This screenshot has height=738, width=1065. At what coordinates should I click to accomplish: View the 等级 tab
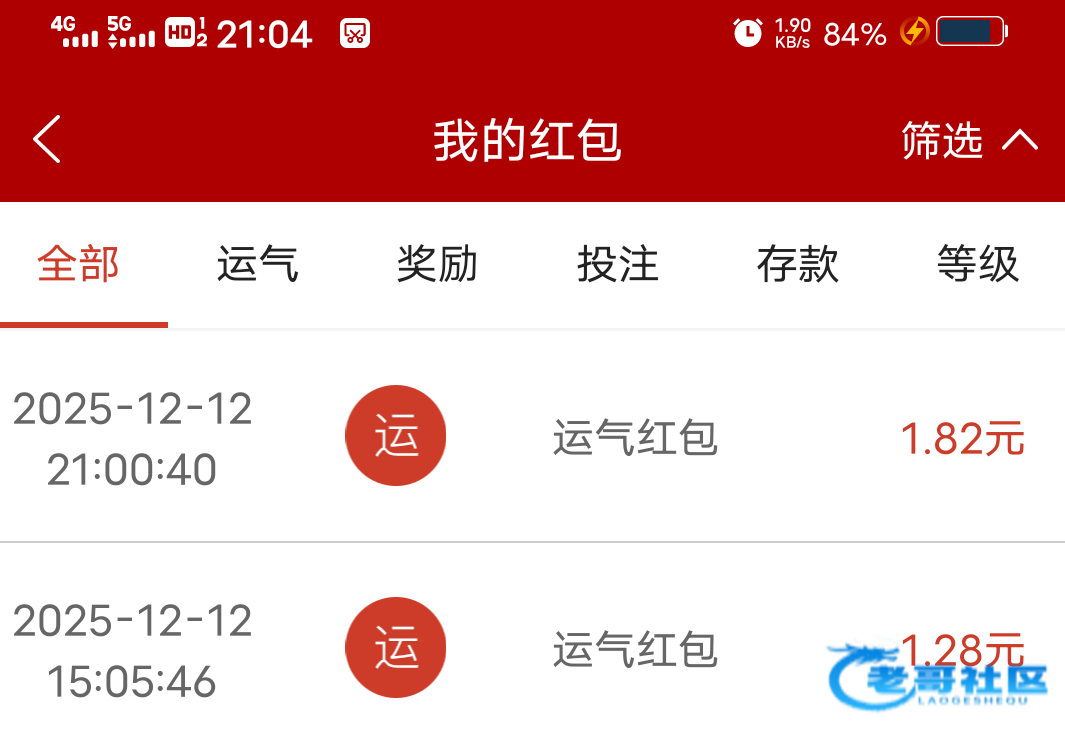tap(978, 266)
